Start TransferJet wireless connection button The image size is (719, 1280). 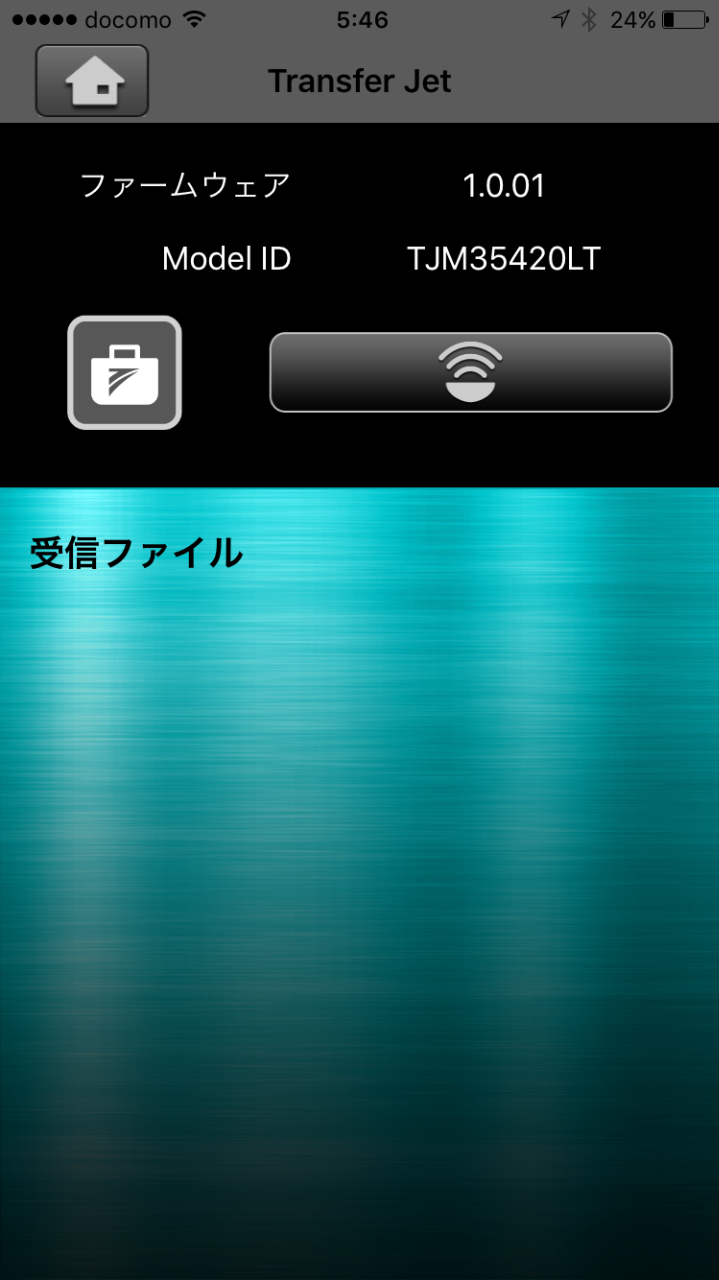[471, 372]
